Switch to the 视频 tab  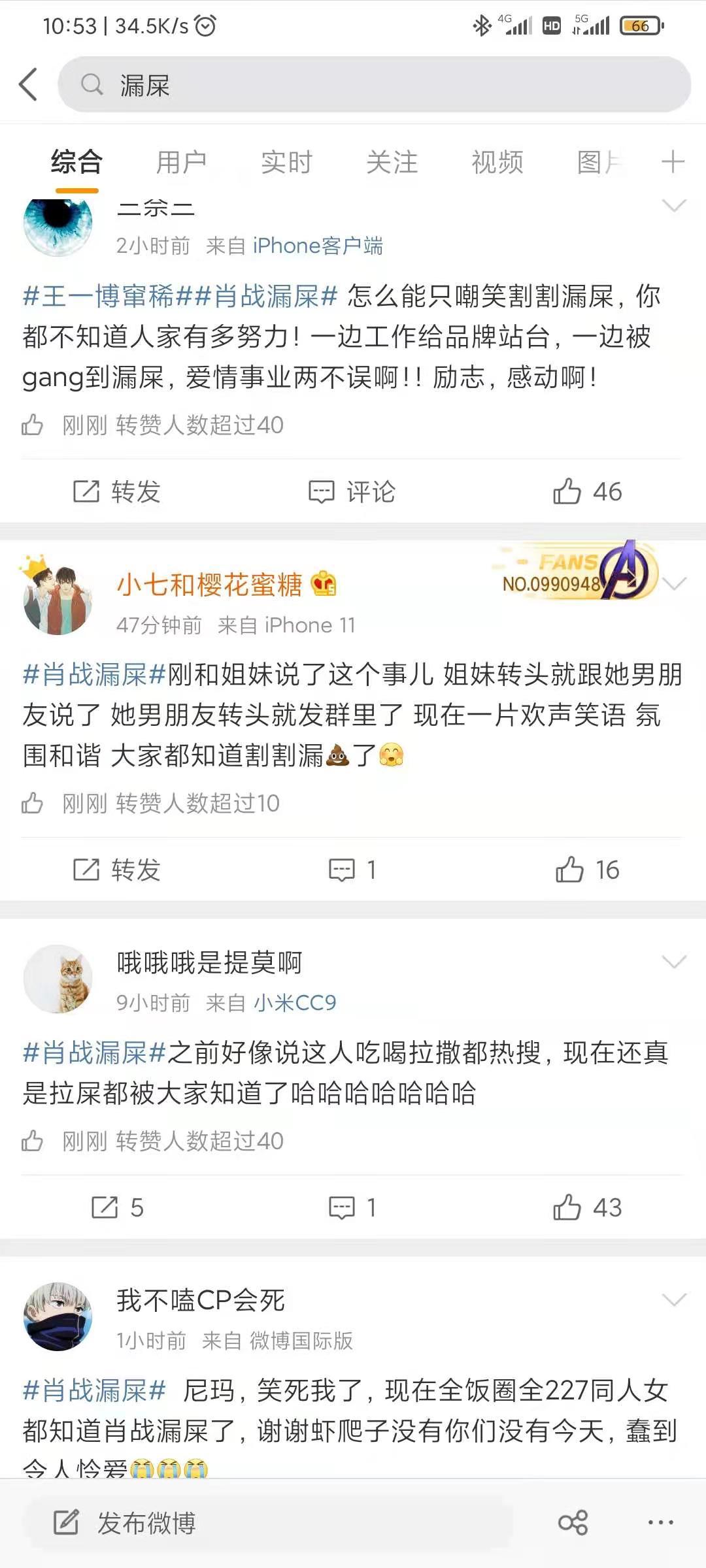click(497, 162)
